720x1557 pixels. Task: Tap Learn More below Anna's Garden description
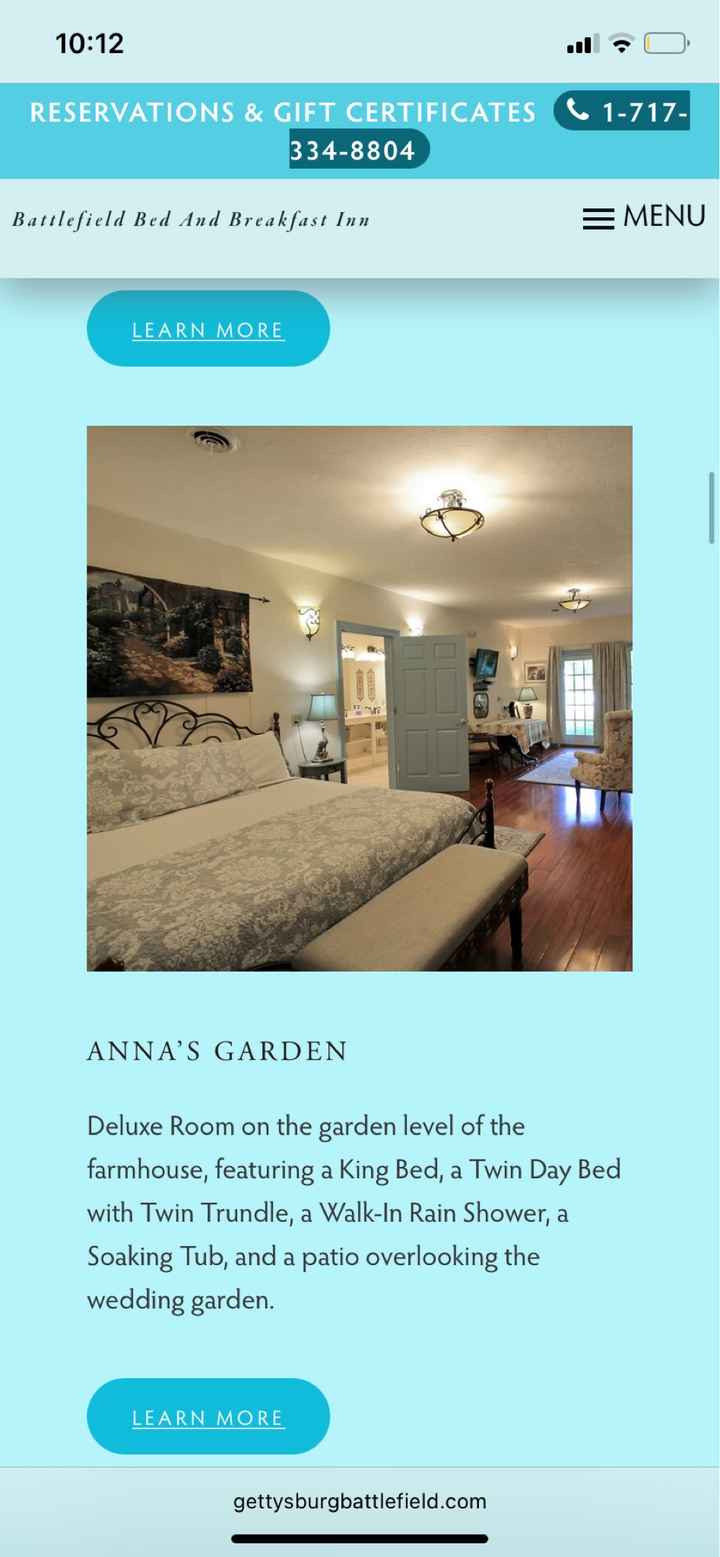pos(208,1416)
